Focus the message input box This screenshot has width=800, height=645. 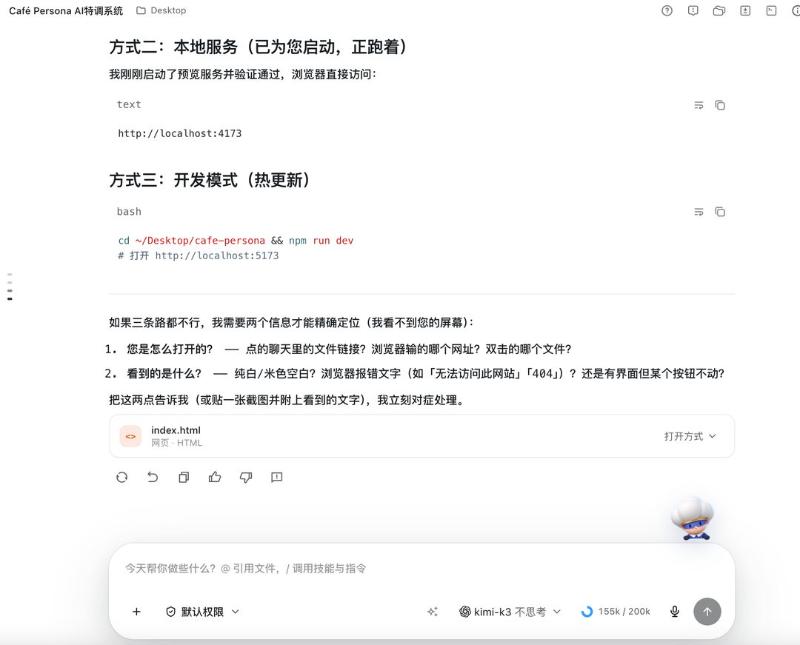coord(421,568)
